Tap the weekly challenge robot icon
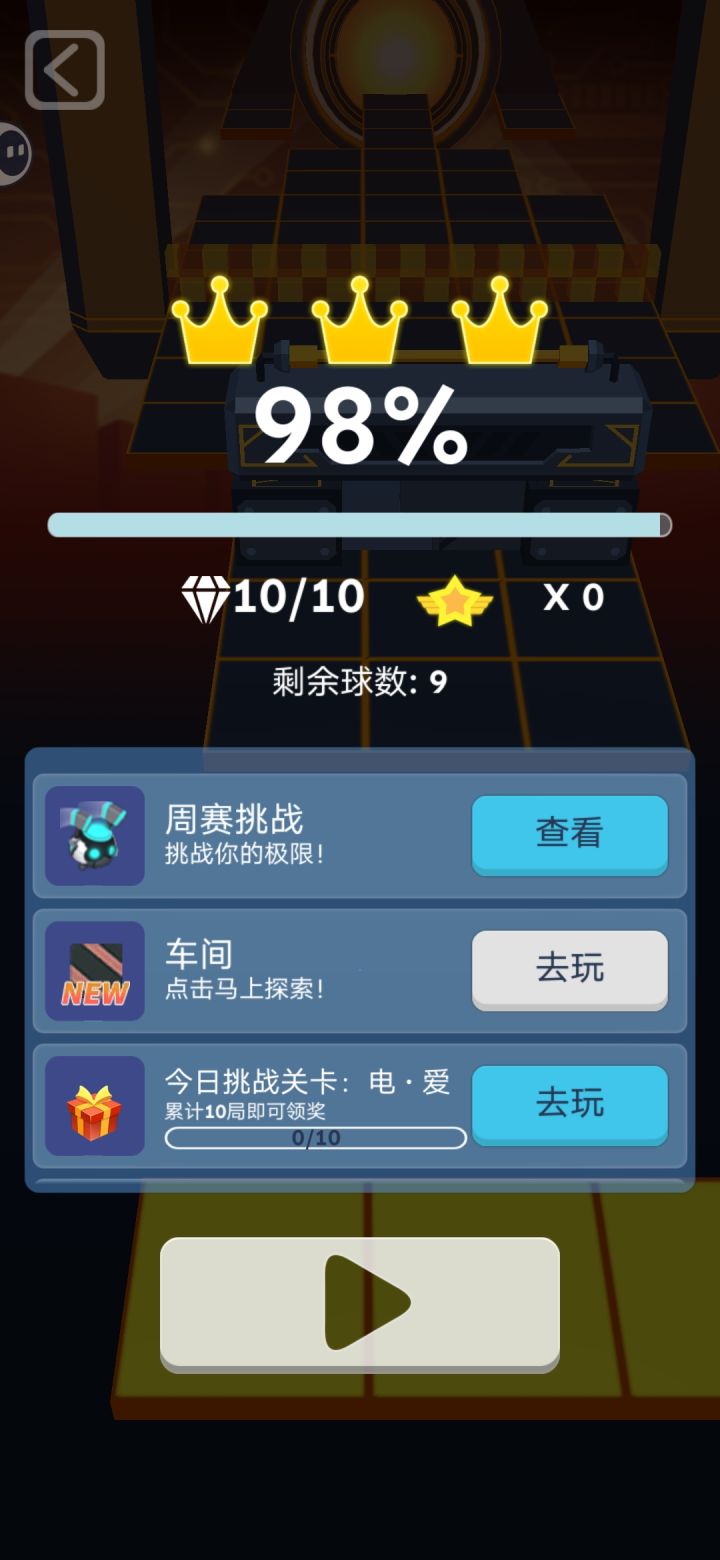Screen dimensions: 720x1560 click(x=94, y=836)
